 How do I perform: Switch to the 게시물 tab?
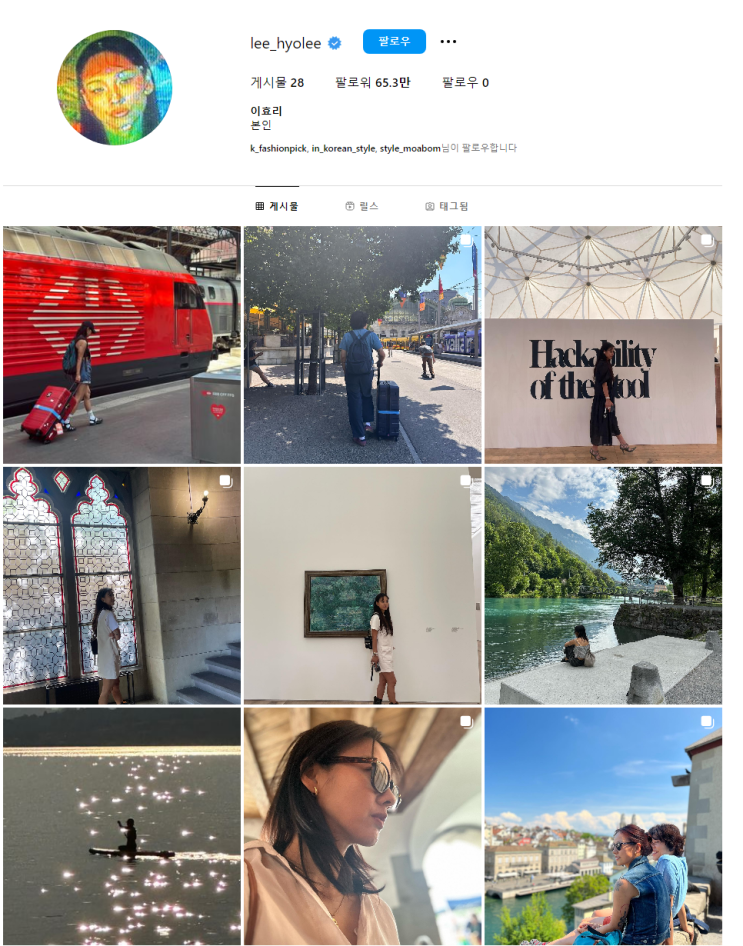click(x=277, y=206)
